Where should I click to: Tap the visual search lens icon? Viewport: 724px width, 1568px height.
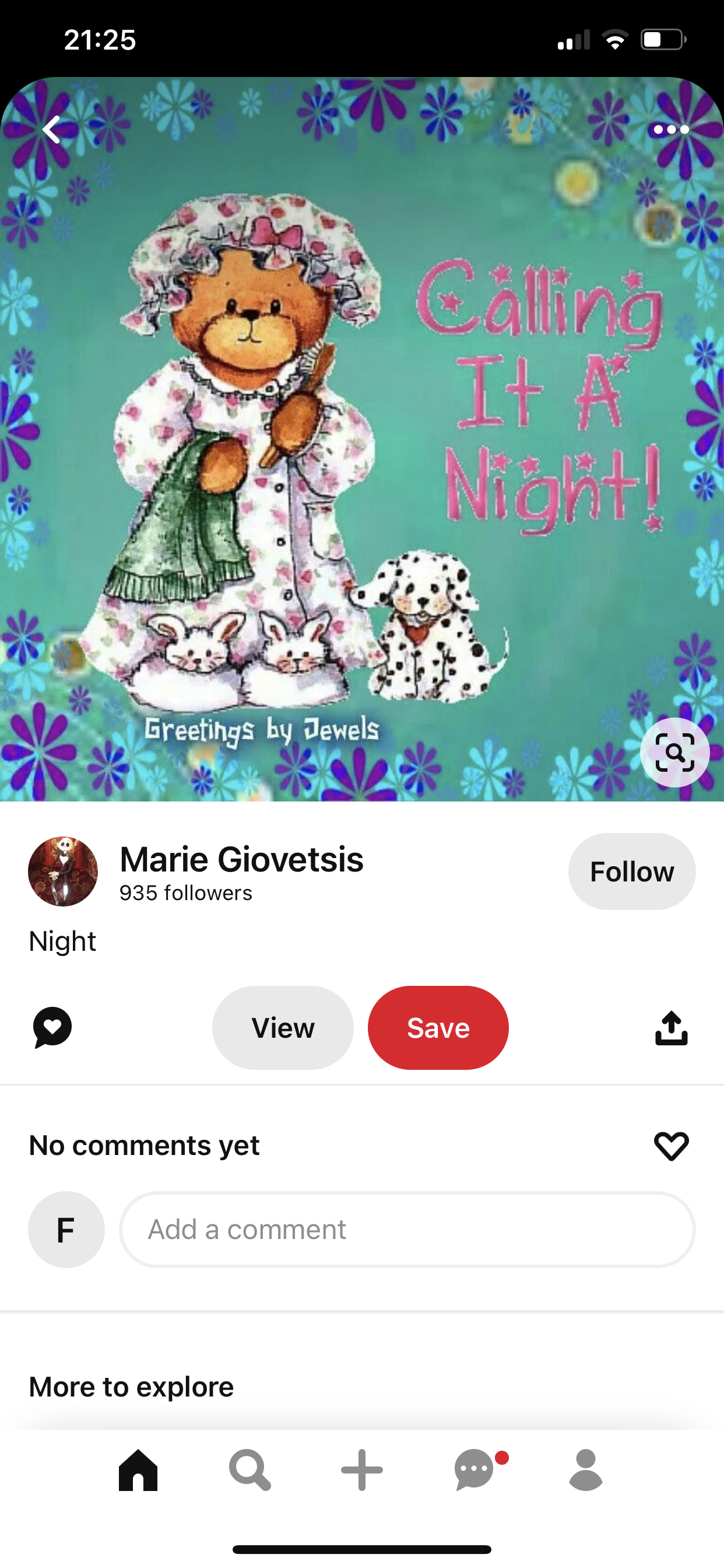tap(674, 752)
